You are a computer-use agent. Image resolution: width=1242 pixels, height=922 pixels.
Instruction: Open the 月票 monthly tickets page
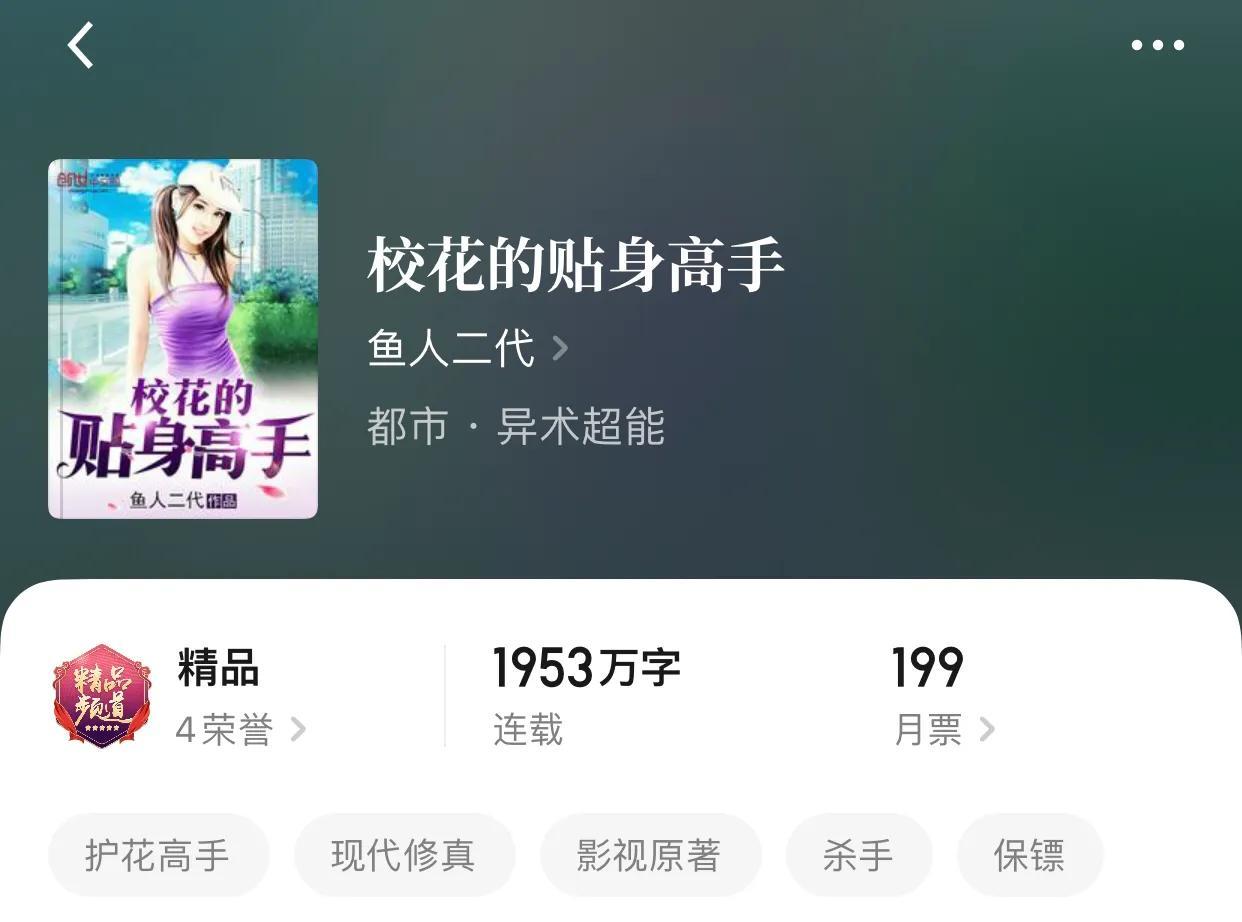[x=943, y=730]
